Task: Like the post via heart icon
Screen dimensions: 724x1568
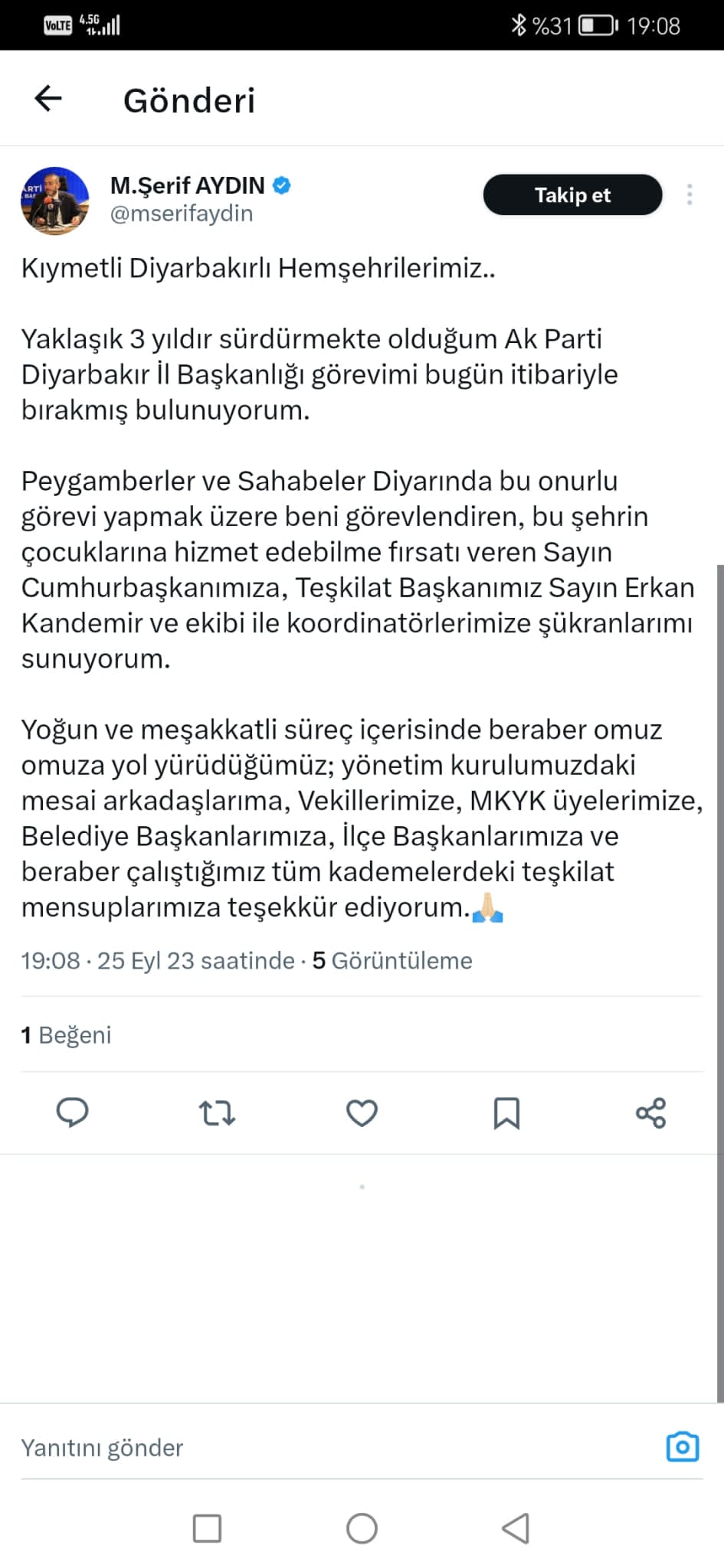Action: [362, 1114]
